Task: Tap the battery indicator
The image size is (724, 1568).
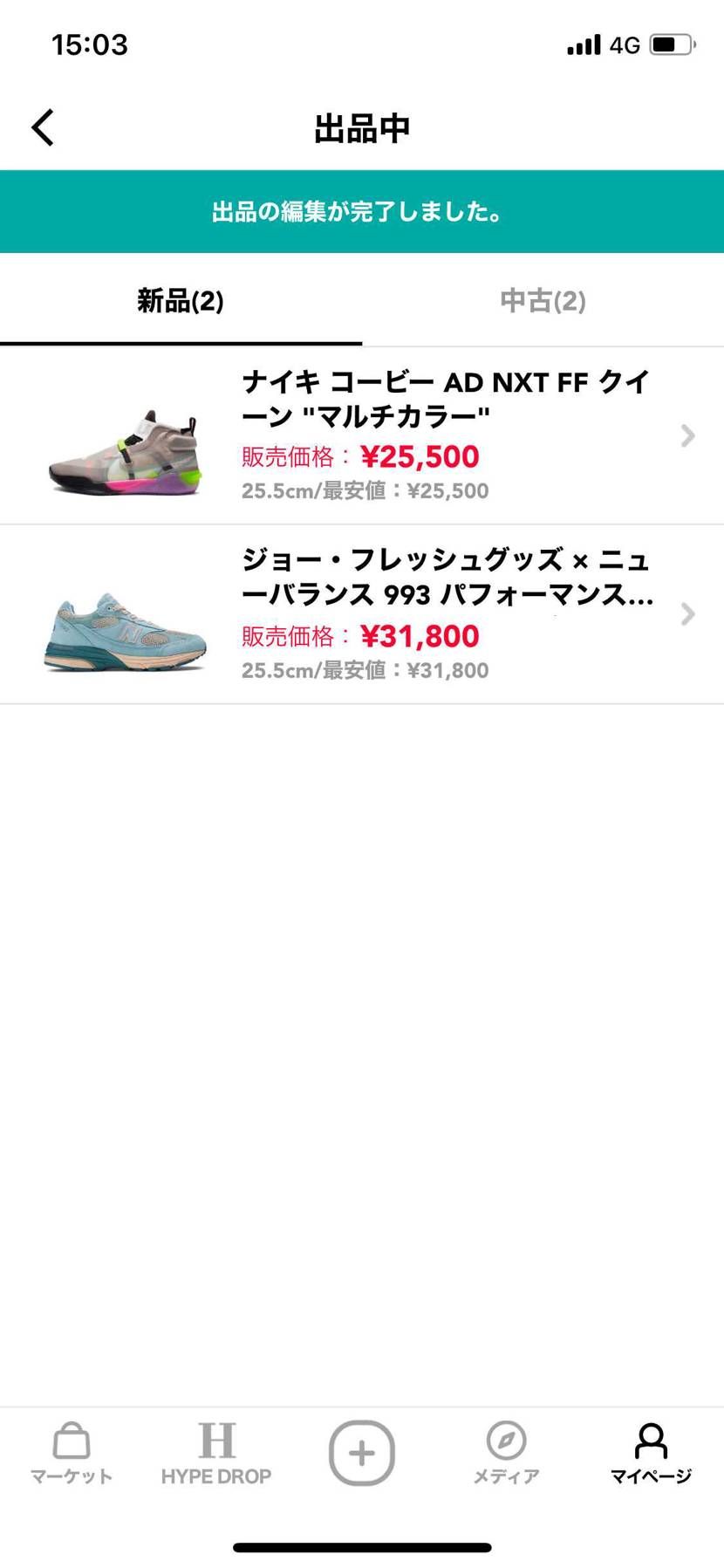Action: click(x=673, y=44)
